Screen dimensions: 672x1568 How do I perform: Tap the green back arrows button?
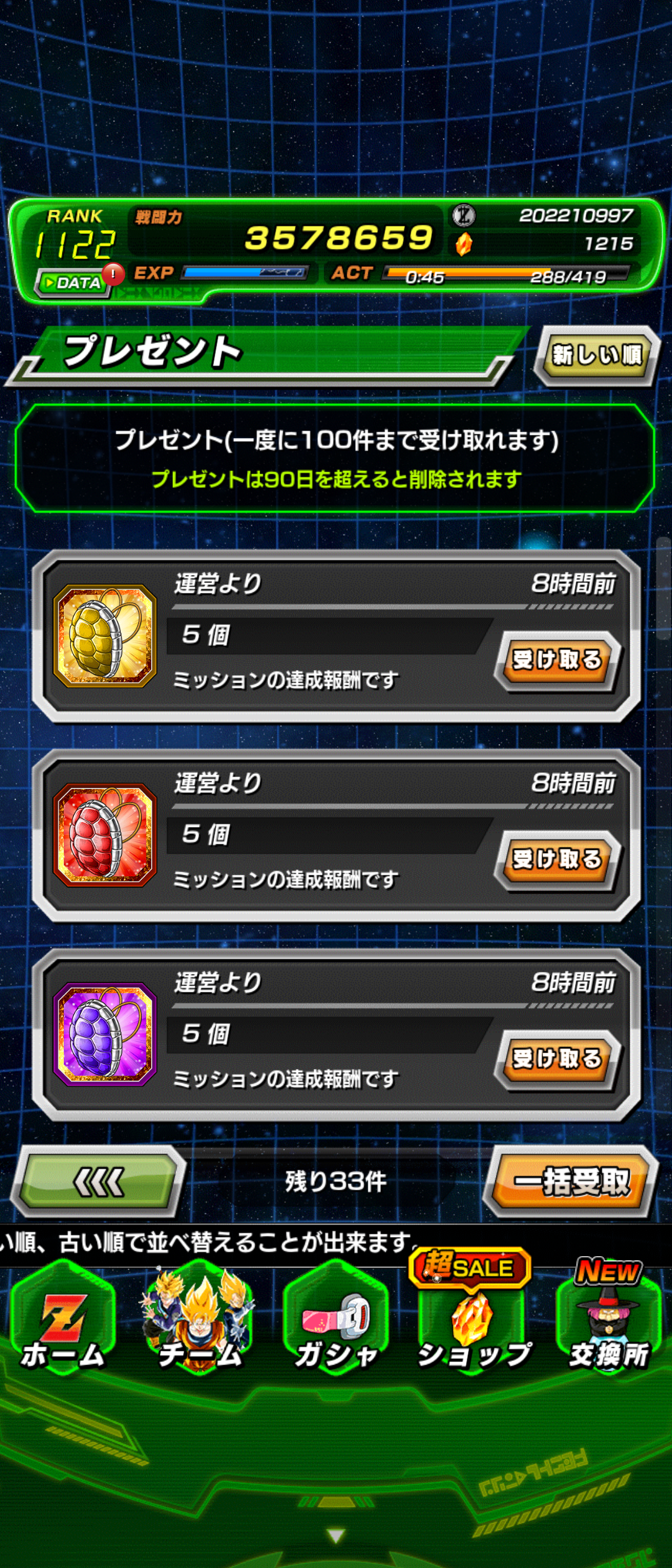(98, 1182)
